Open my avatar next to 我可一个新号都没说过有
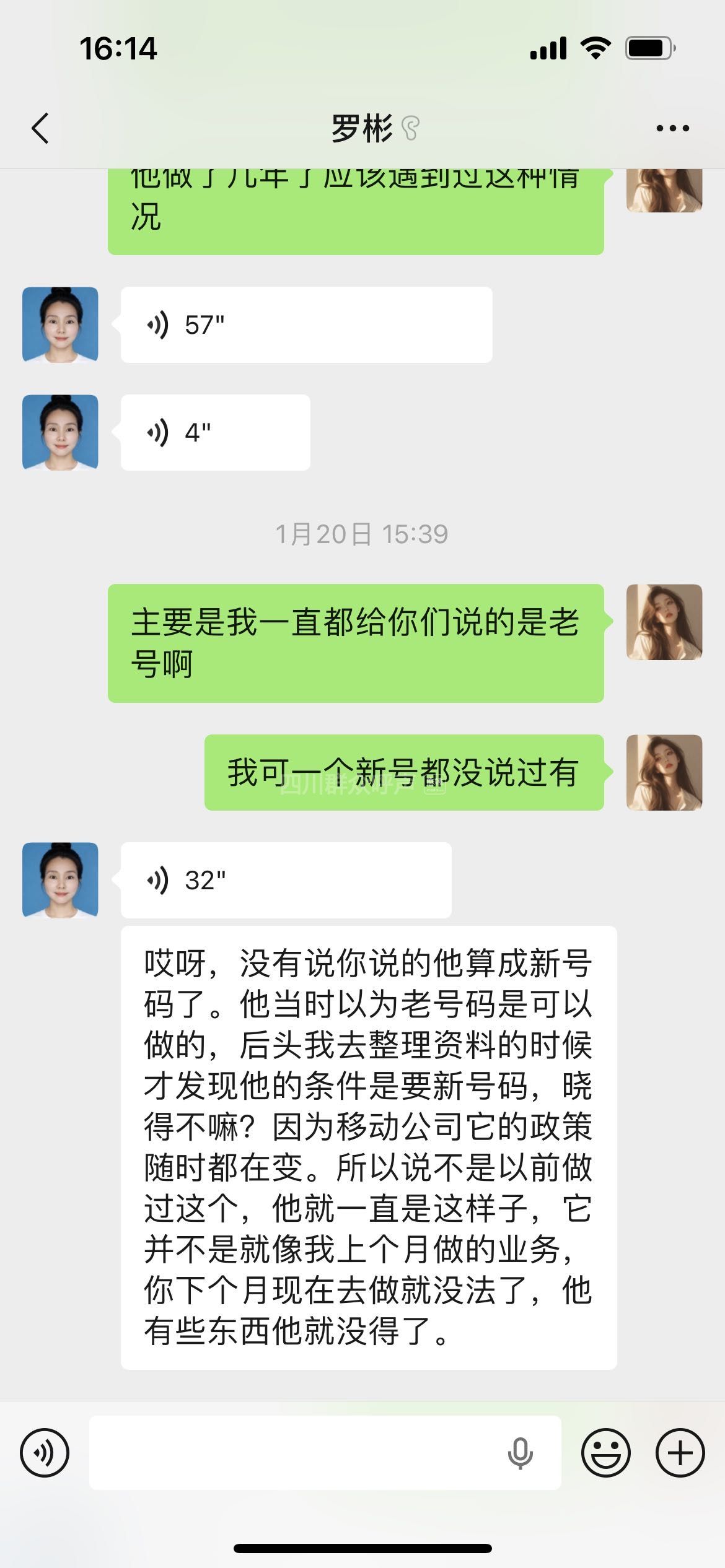725x1568 pixels. coord(664,772)
